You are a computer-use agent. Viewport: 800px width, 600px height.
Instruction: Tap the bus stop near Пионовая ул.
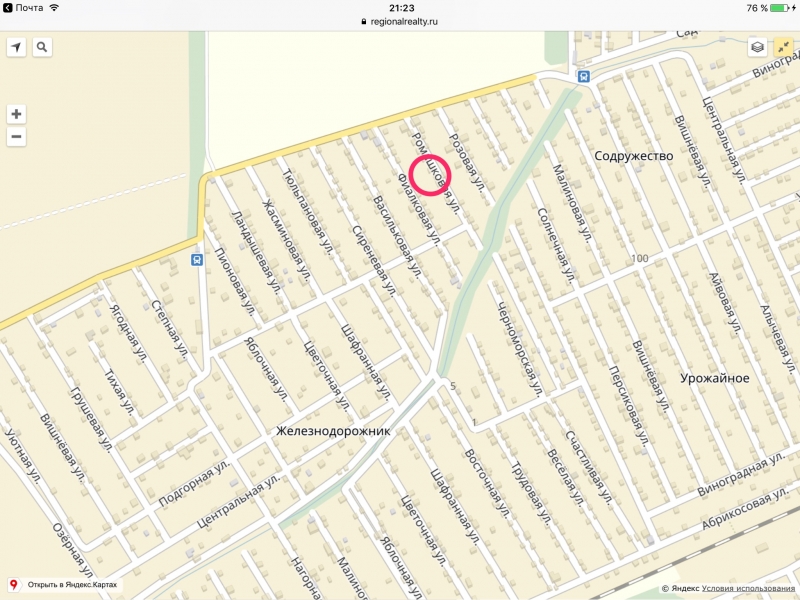[197, 260]
